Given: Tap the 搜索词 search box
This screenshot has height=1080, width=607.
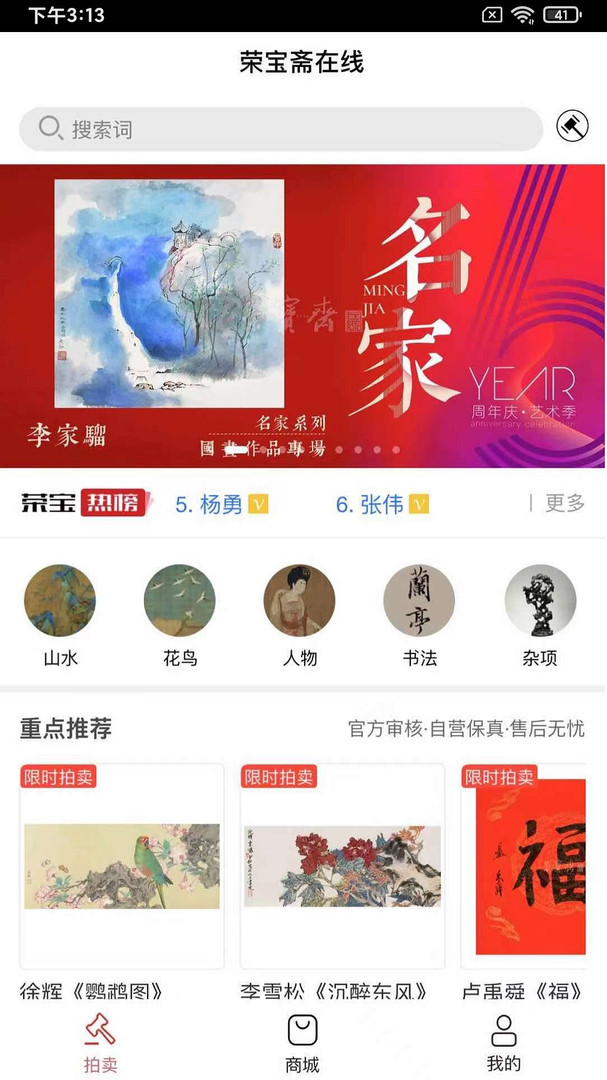Looking at the screenshot, I should tap(280, 129).
